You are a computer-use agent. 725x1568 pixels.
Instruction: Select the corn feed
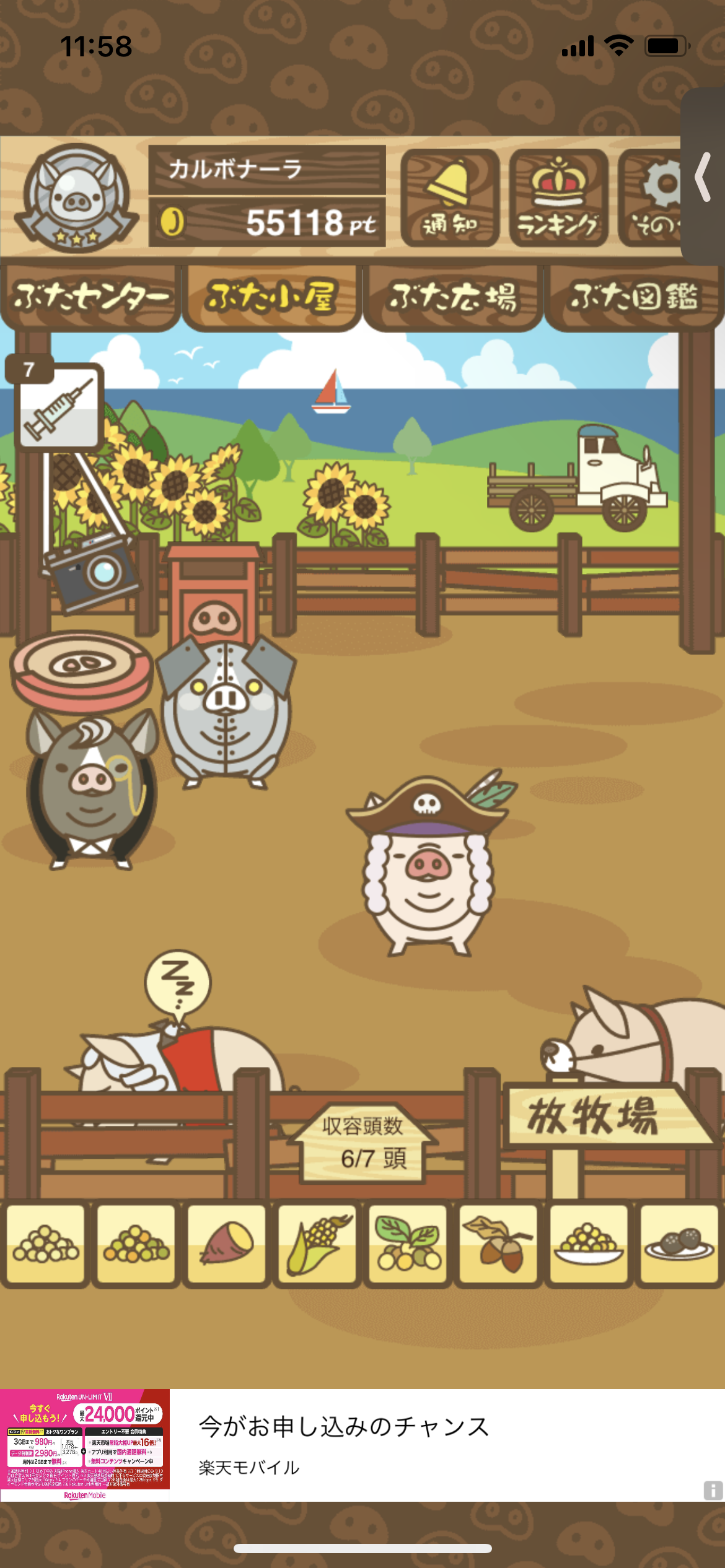(x=317, y=1244)
